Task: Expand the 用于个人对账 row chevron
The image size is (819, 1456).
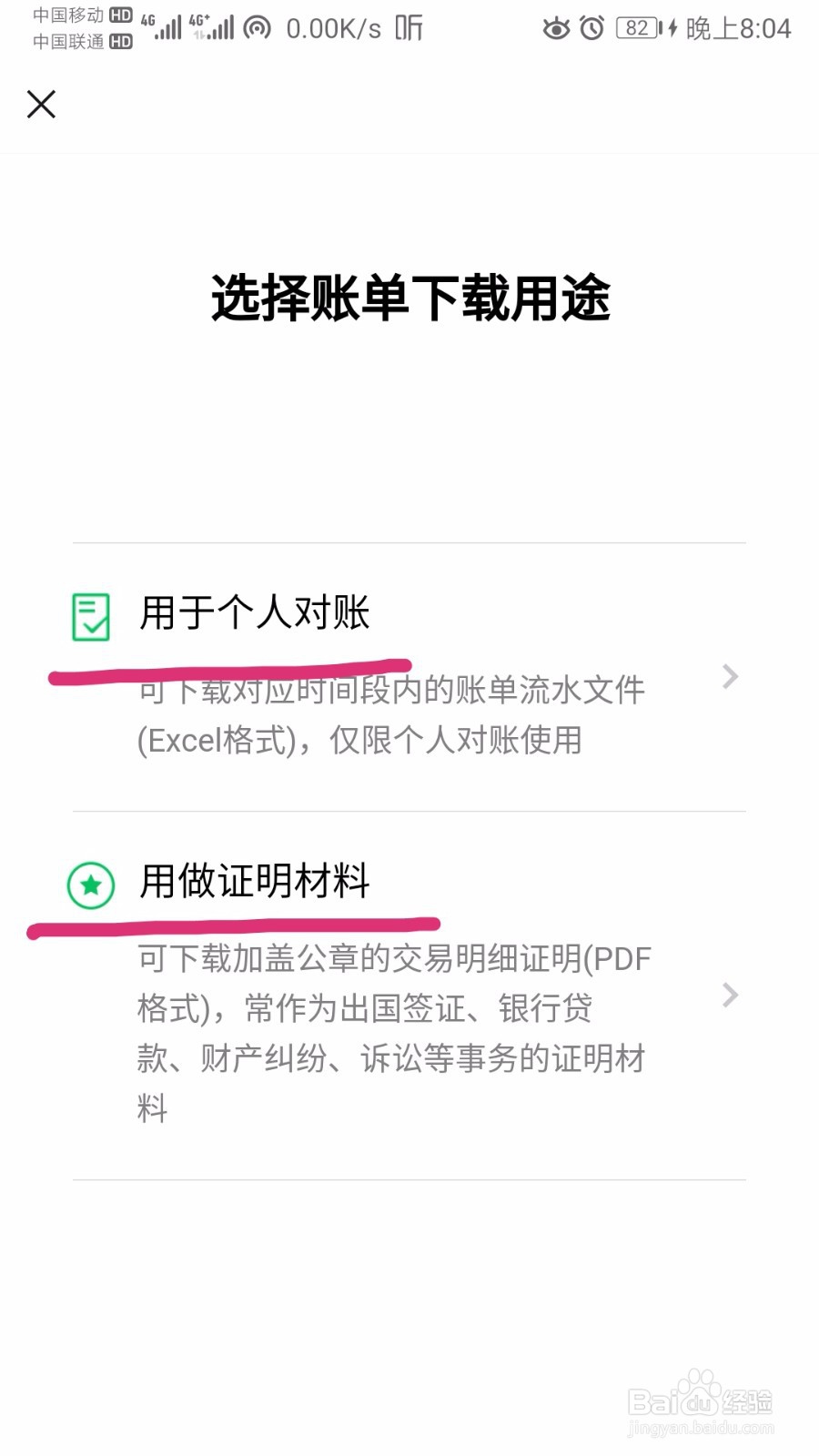Action: coord(731,677)
